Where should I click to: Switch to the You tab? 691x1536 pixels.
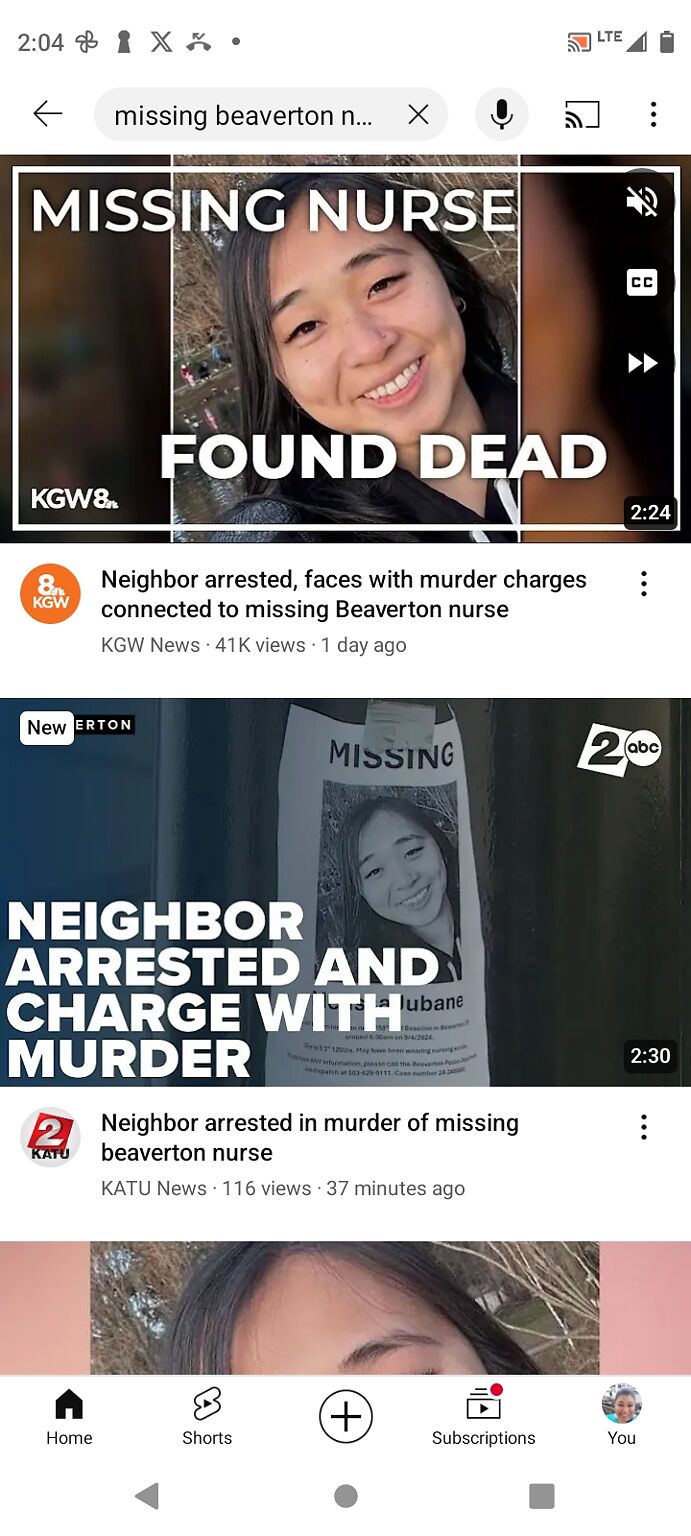click(x=622, y=1417)
